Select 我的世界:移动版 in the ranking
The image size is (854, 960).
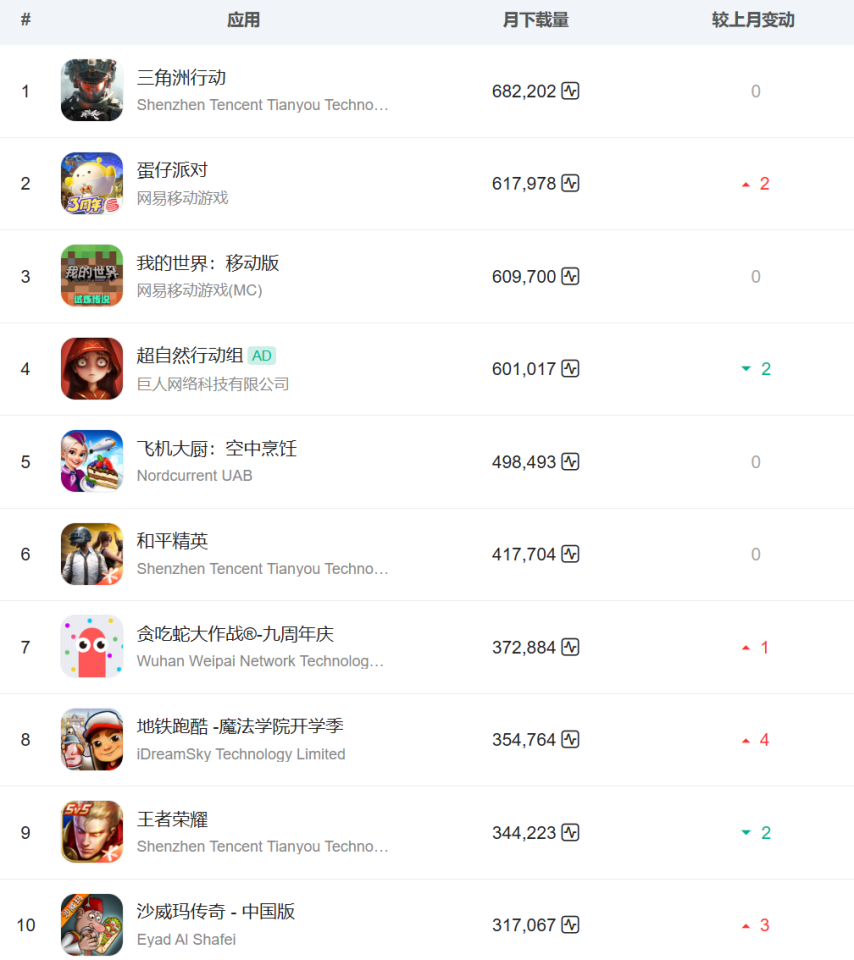(x=208, y=263)
